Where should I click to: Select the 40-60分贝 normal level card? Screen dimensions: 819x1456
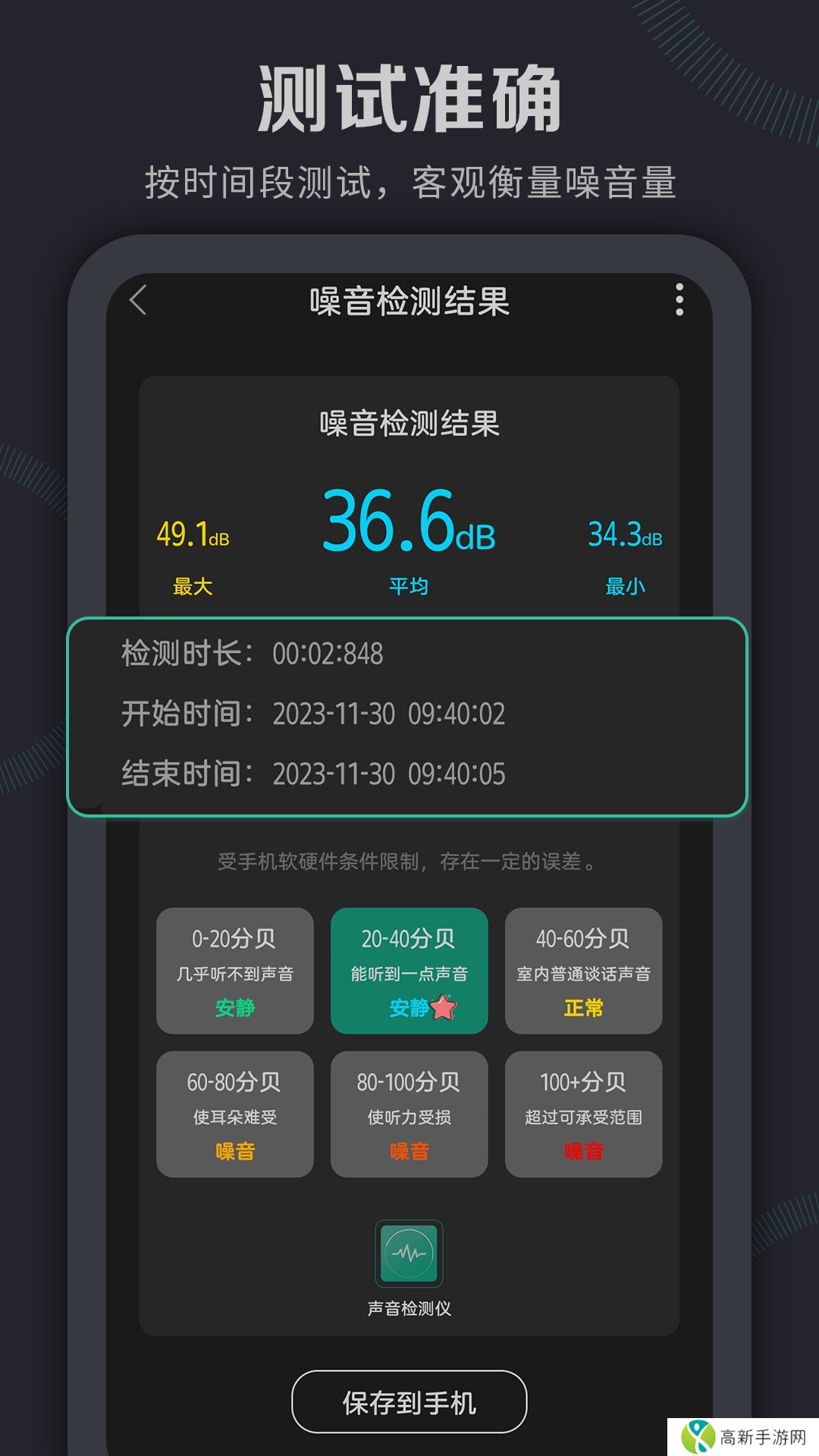pos(583,971)
